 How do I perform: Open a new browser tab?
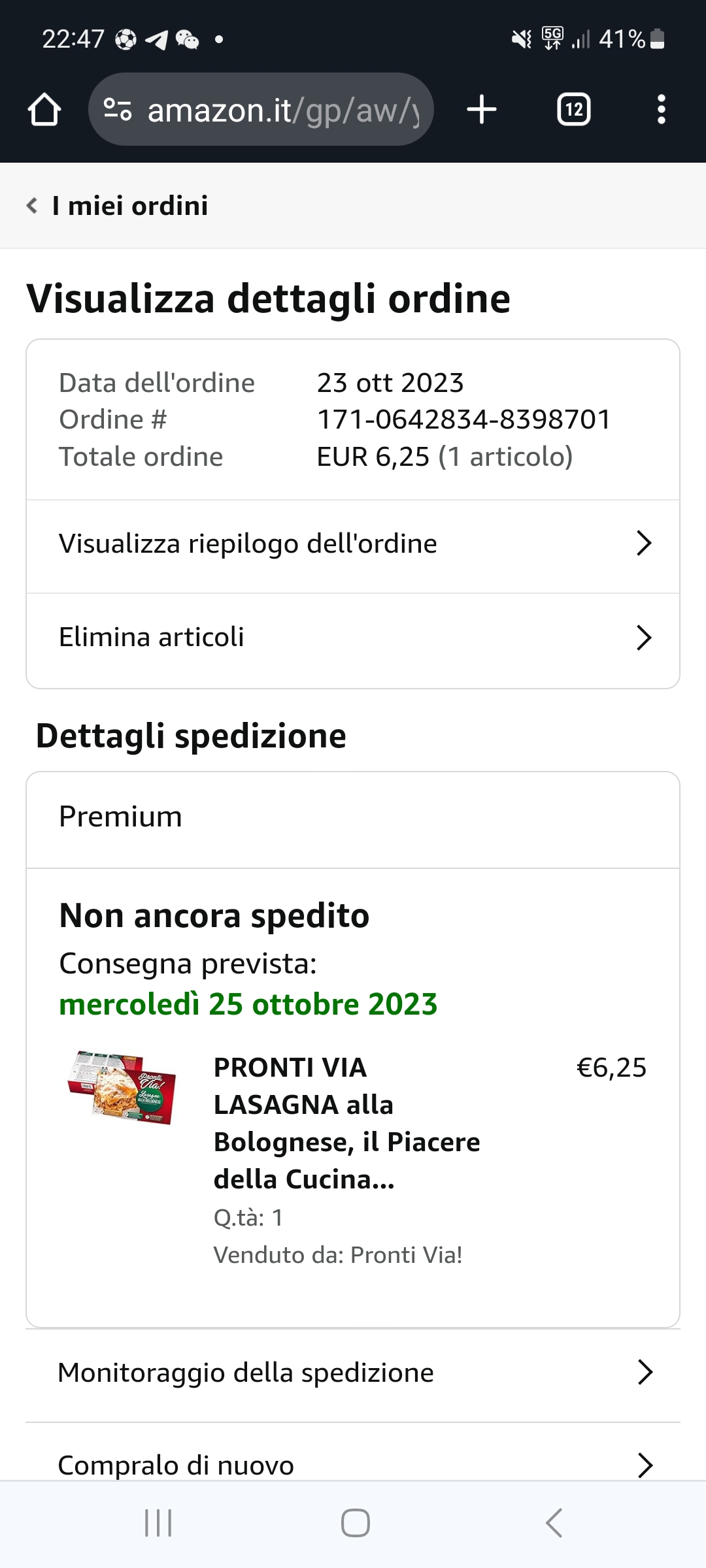tap(482, 110)
